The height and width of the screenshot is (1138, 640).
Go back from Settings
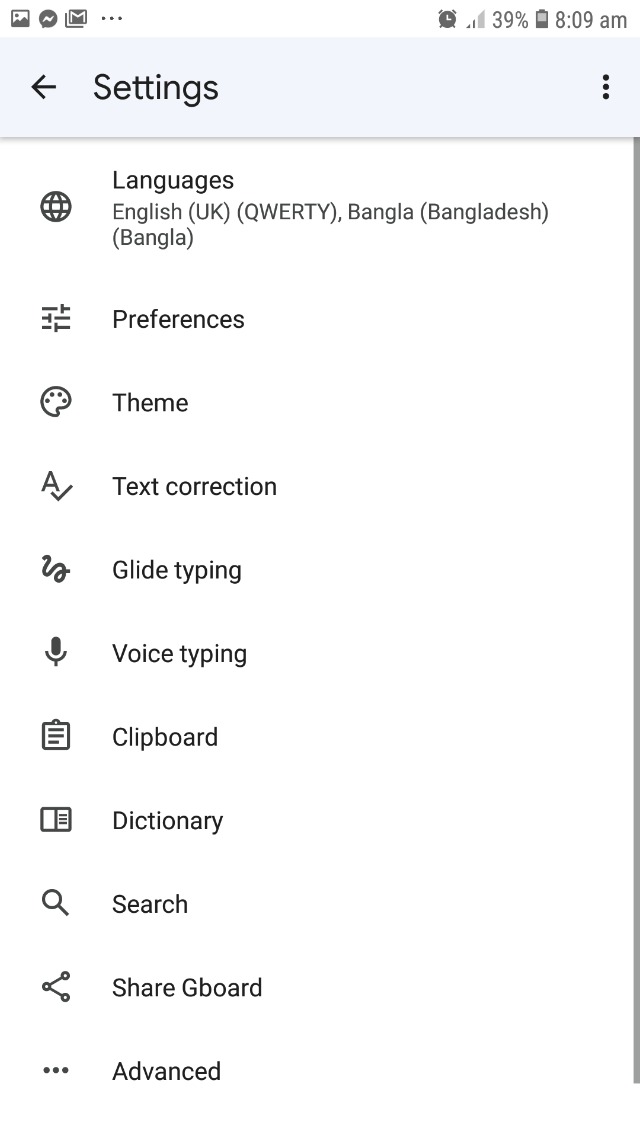click(x=44, y=88)
